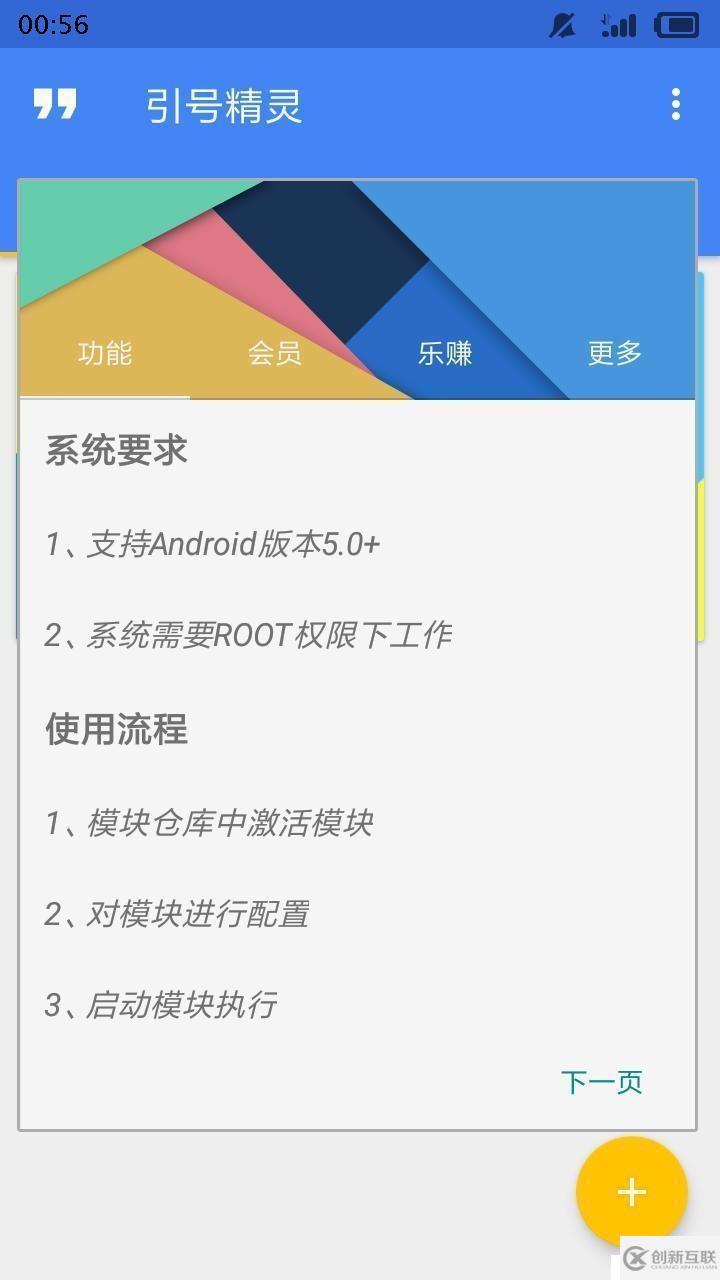Tap the yellow plus floating button
The image size is (720, 1280).
pos(631,1191)
